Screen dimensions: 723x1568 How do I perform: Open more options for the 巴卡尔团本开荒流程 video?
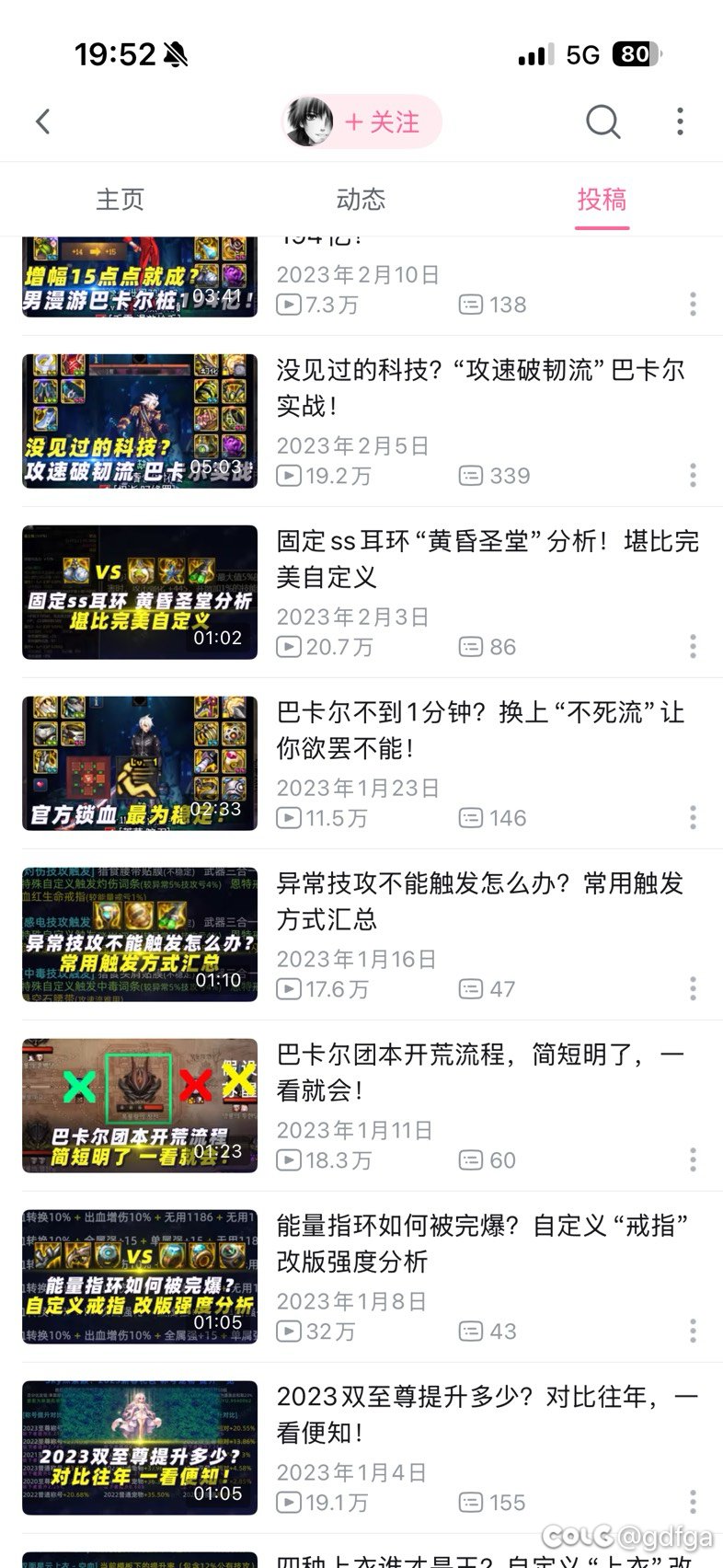(x=693, y=1160)
